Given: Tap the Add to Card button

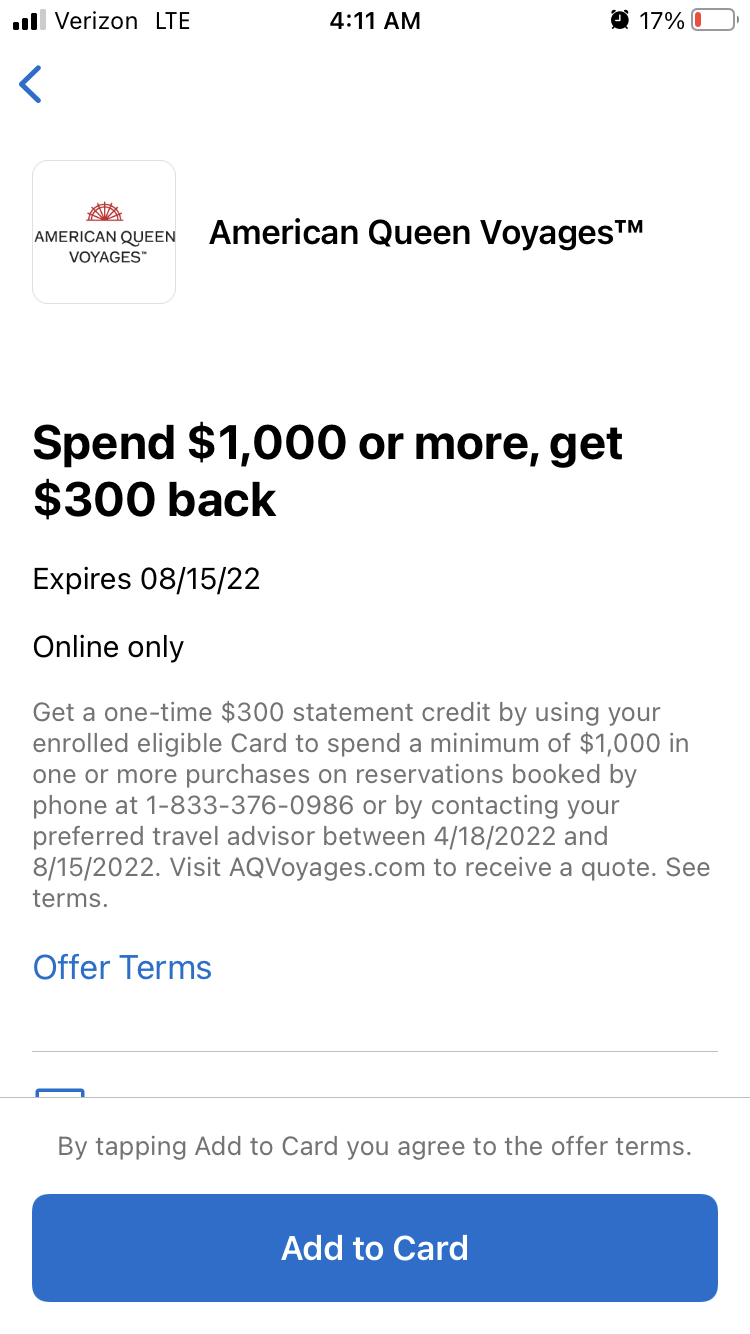Looking at the screenshot, I should point(375,1247).
